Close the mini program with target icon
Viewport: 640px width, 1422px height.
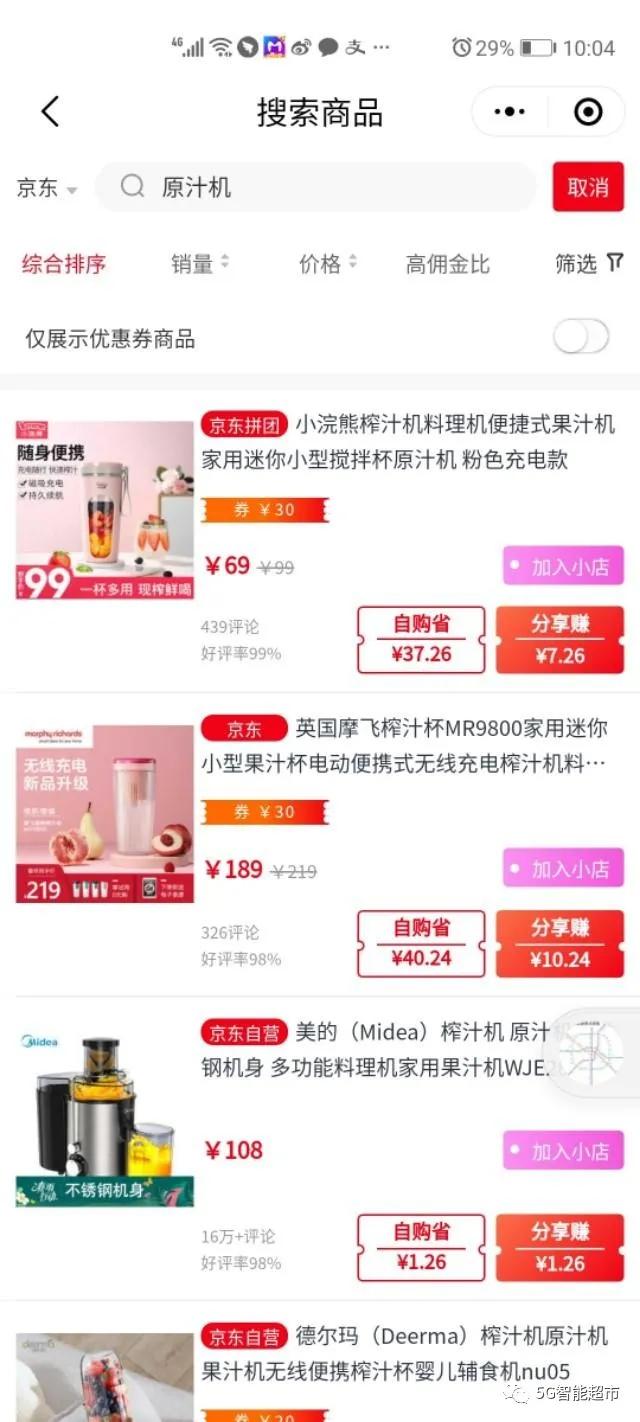[588, 111]
